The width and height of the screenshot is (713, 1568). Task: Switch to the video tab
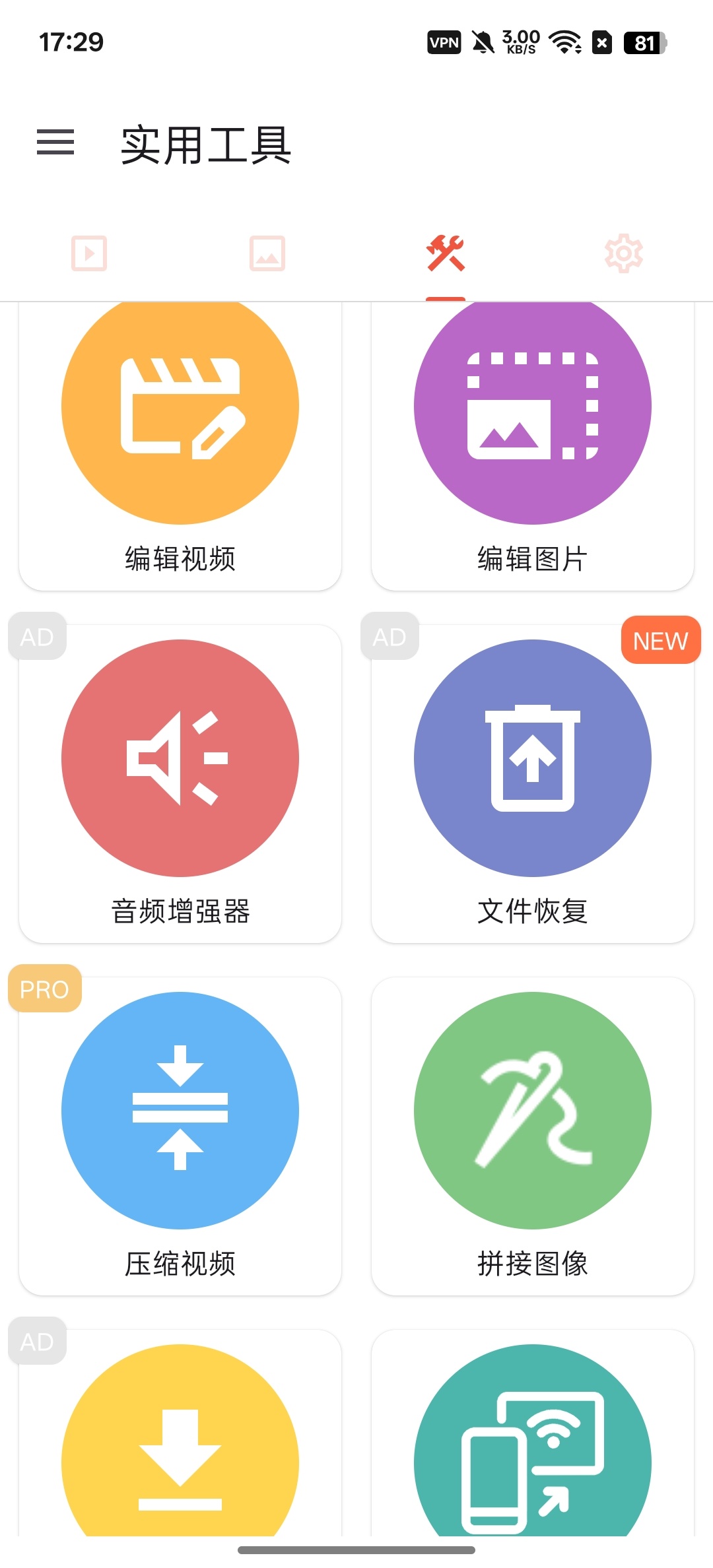pyautogui.click(x=90, y=254)
